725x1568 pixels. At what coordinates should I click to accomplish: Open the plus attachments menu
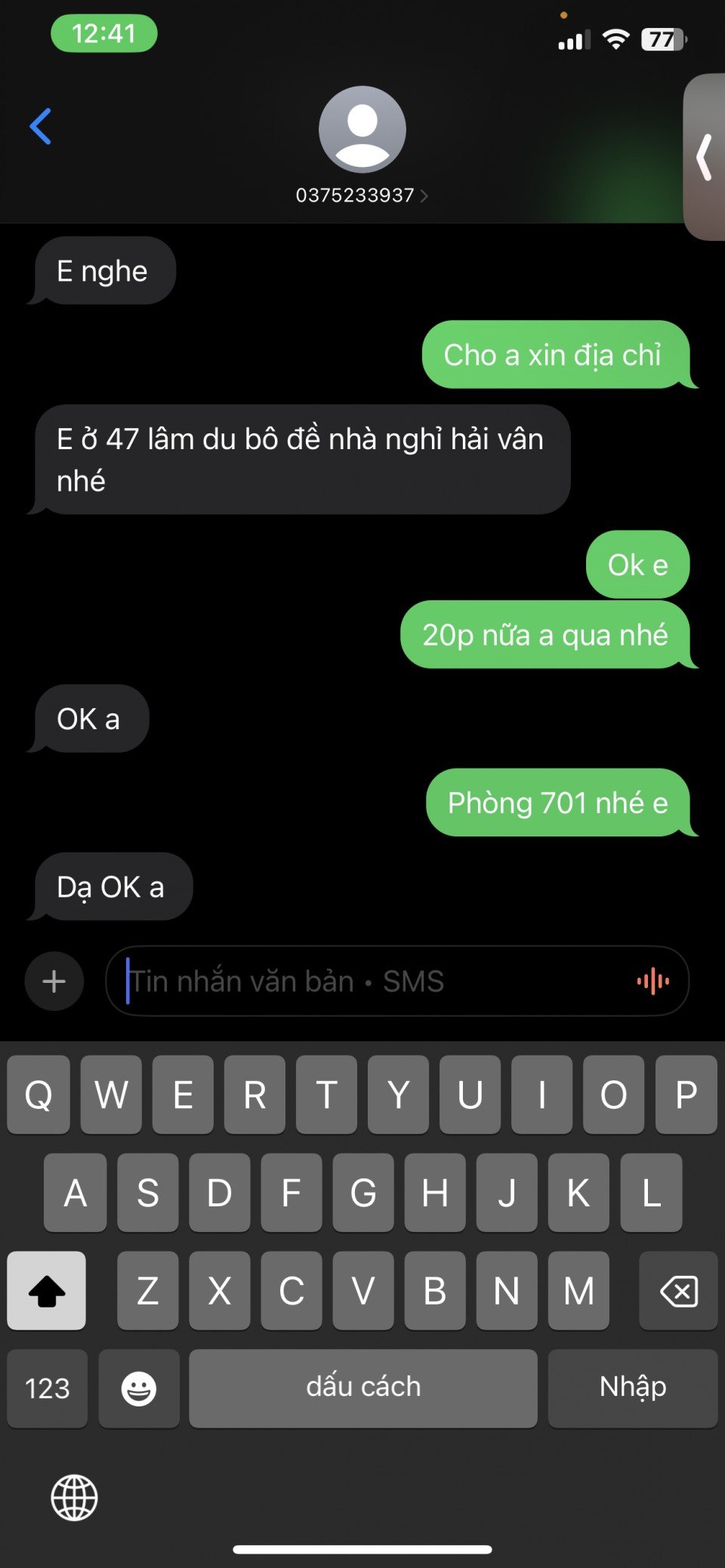pyautogui.click(x=54, y=981)
